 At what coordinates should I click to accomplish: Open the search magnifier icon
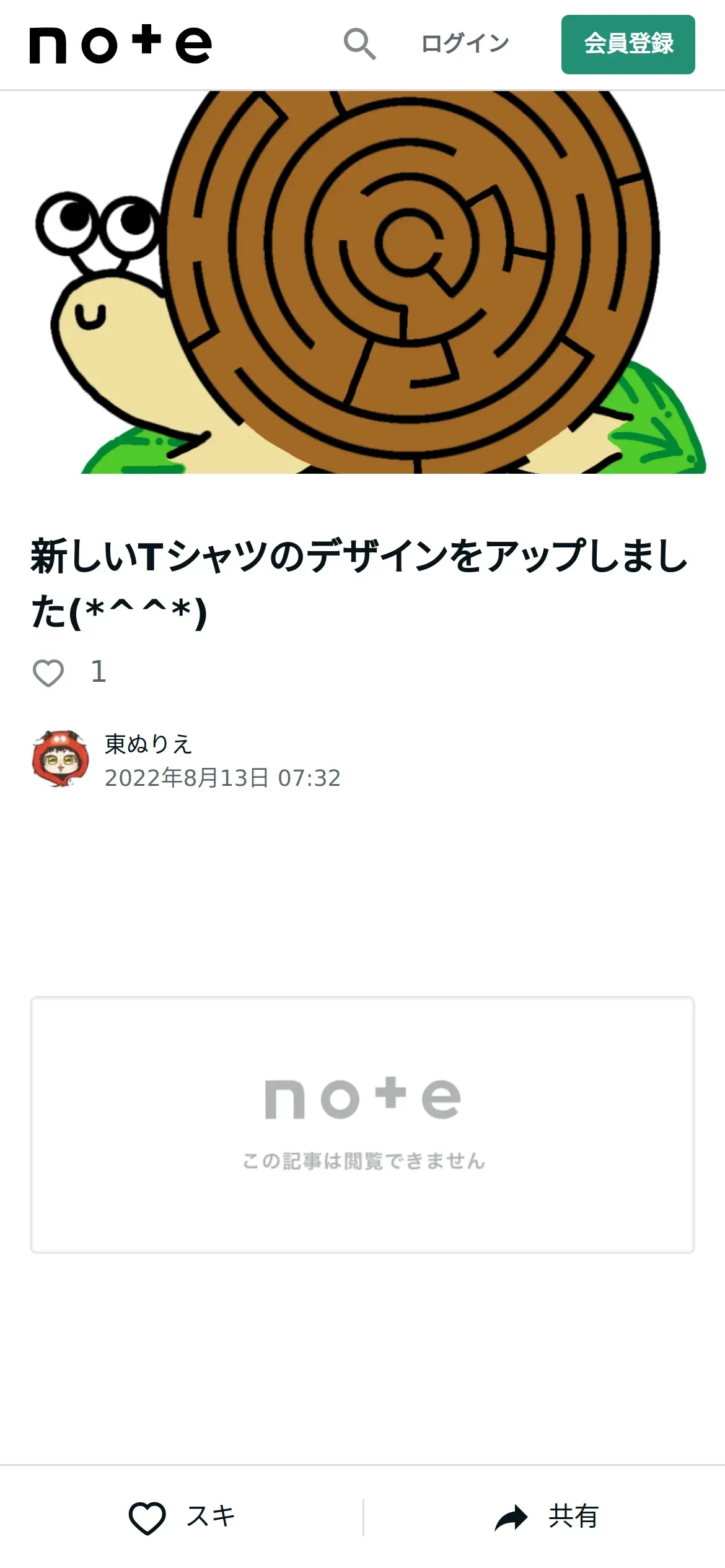coord(360,44)
